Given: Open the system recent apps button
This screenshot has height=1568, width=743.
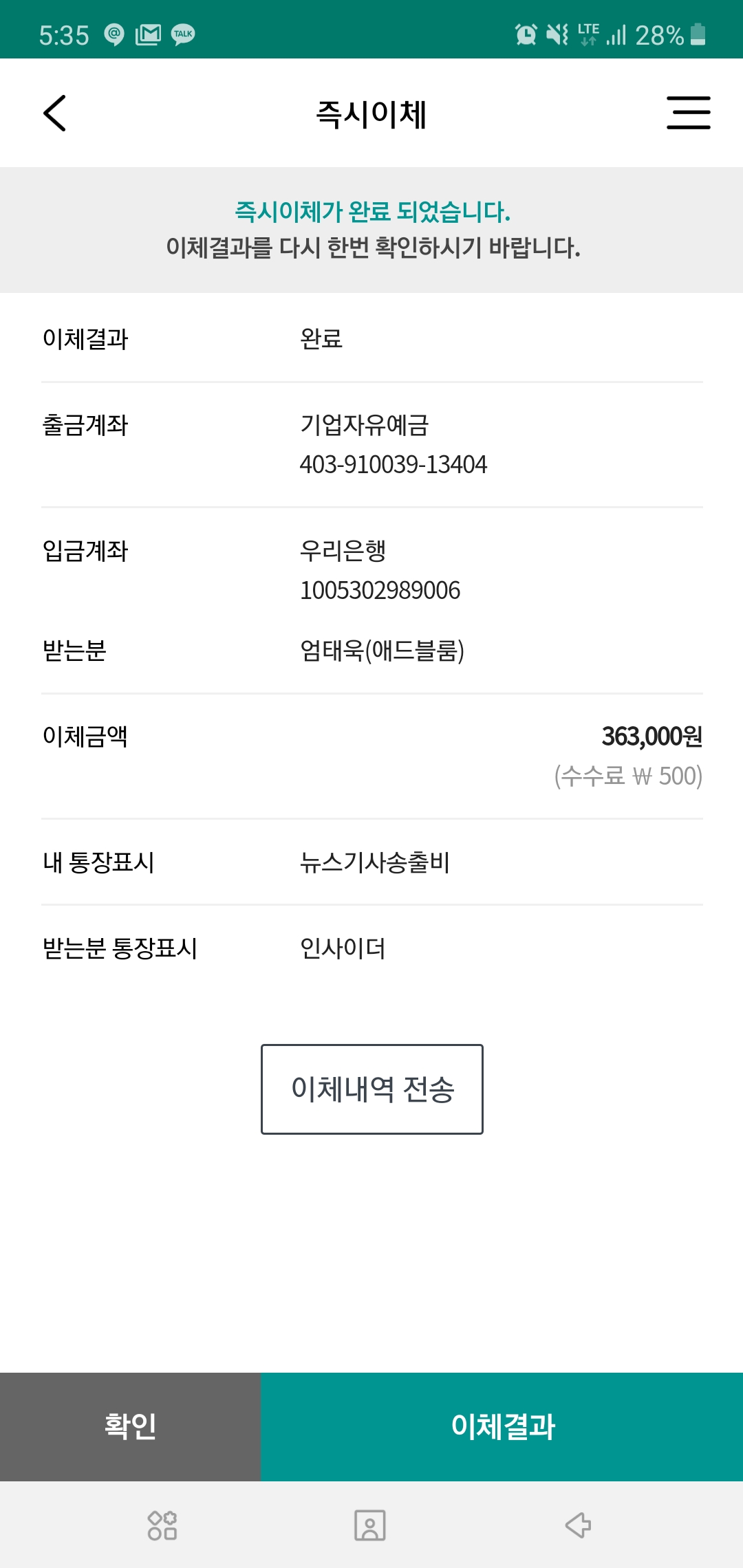Looking at the screenshot, I should click(x=162, y=1525).
